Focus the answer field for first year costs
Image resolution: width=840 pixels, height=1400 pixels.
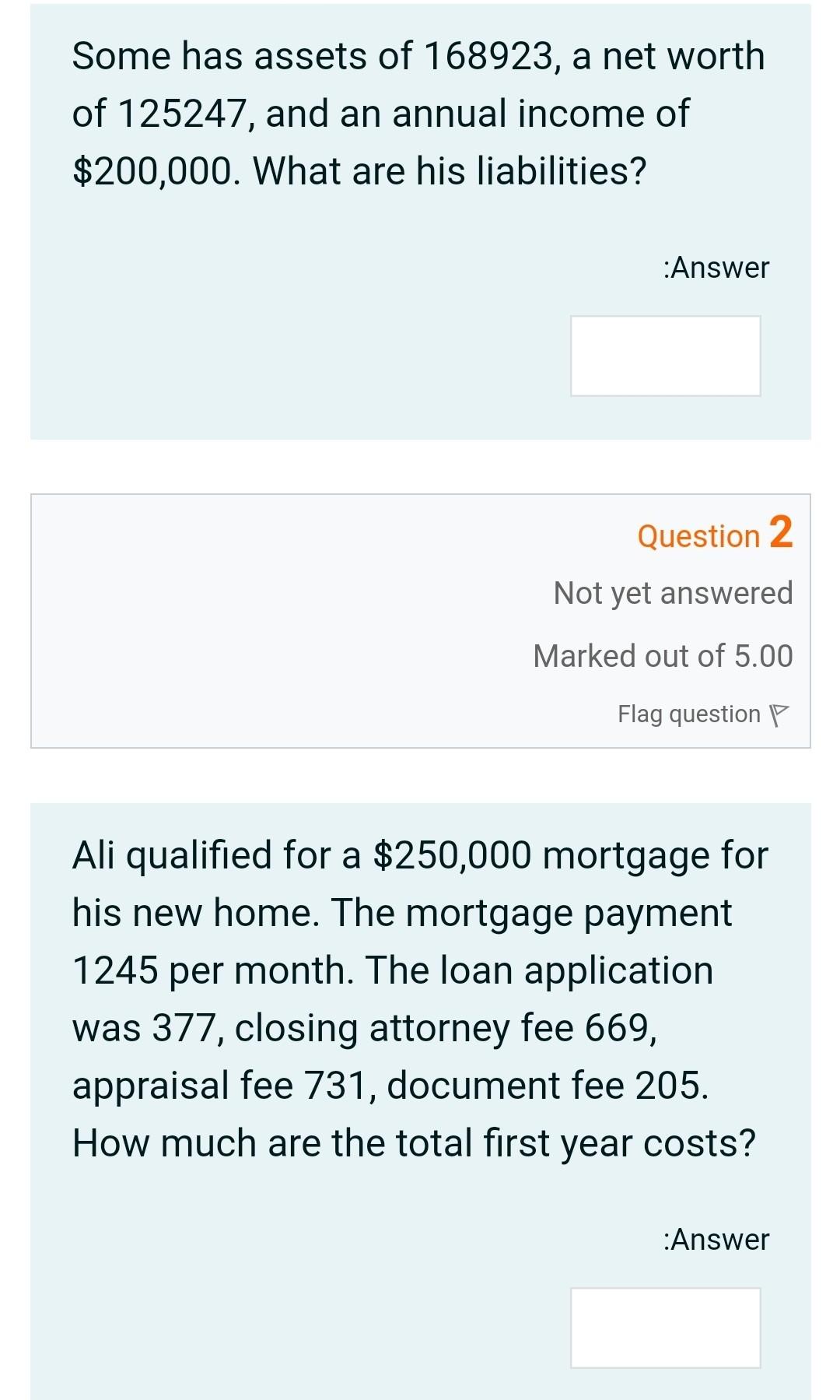665,1328
